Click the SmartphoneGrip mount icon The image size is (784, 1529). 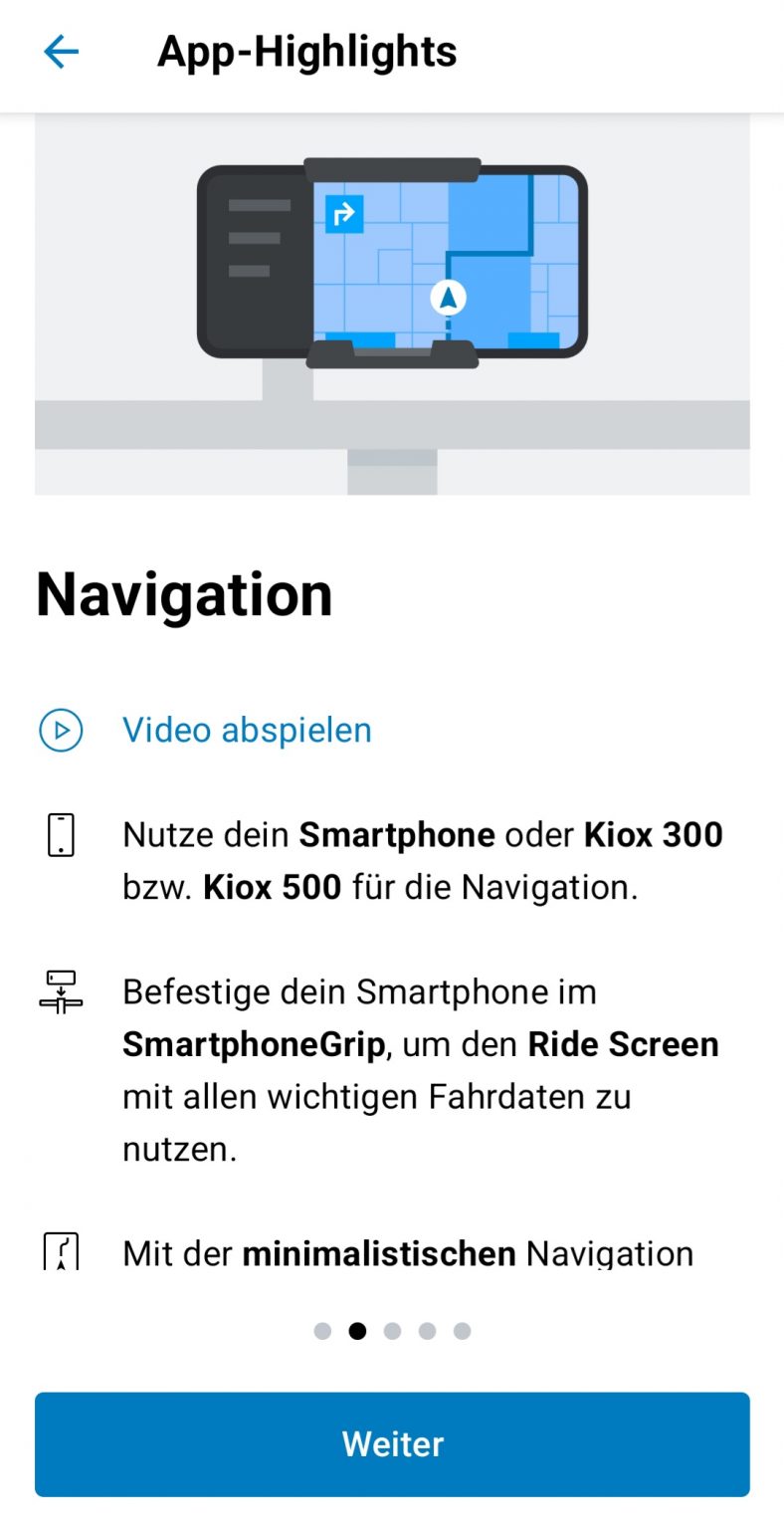click(62, 990)
